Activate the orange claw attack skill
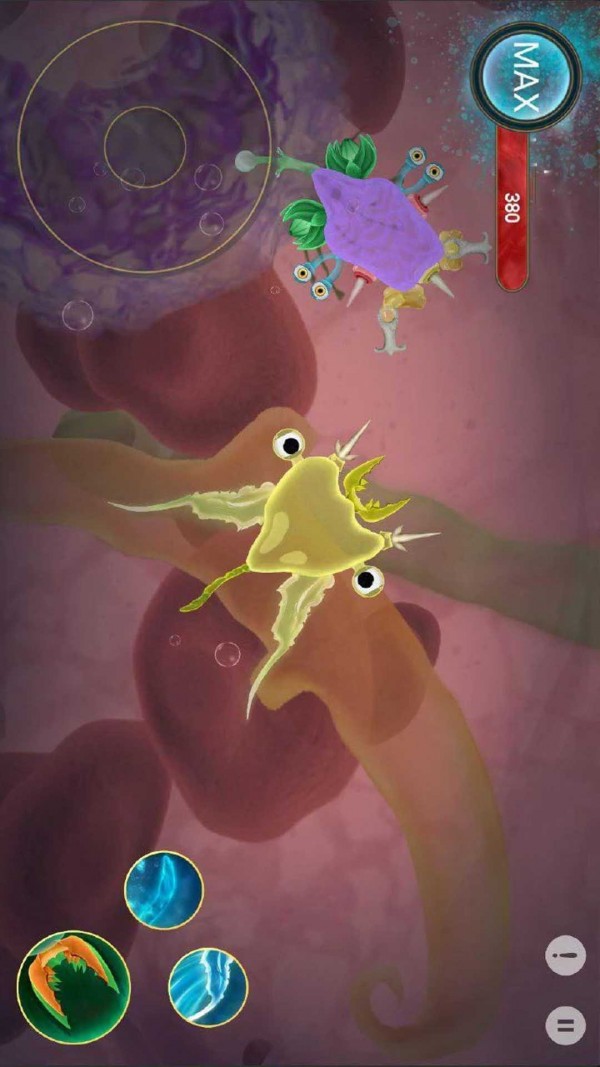This screenshot has width=600, height=1067. coord(73,988)
